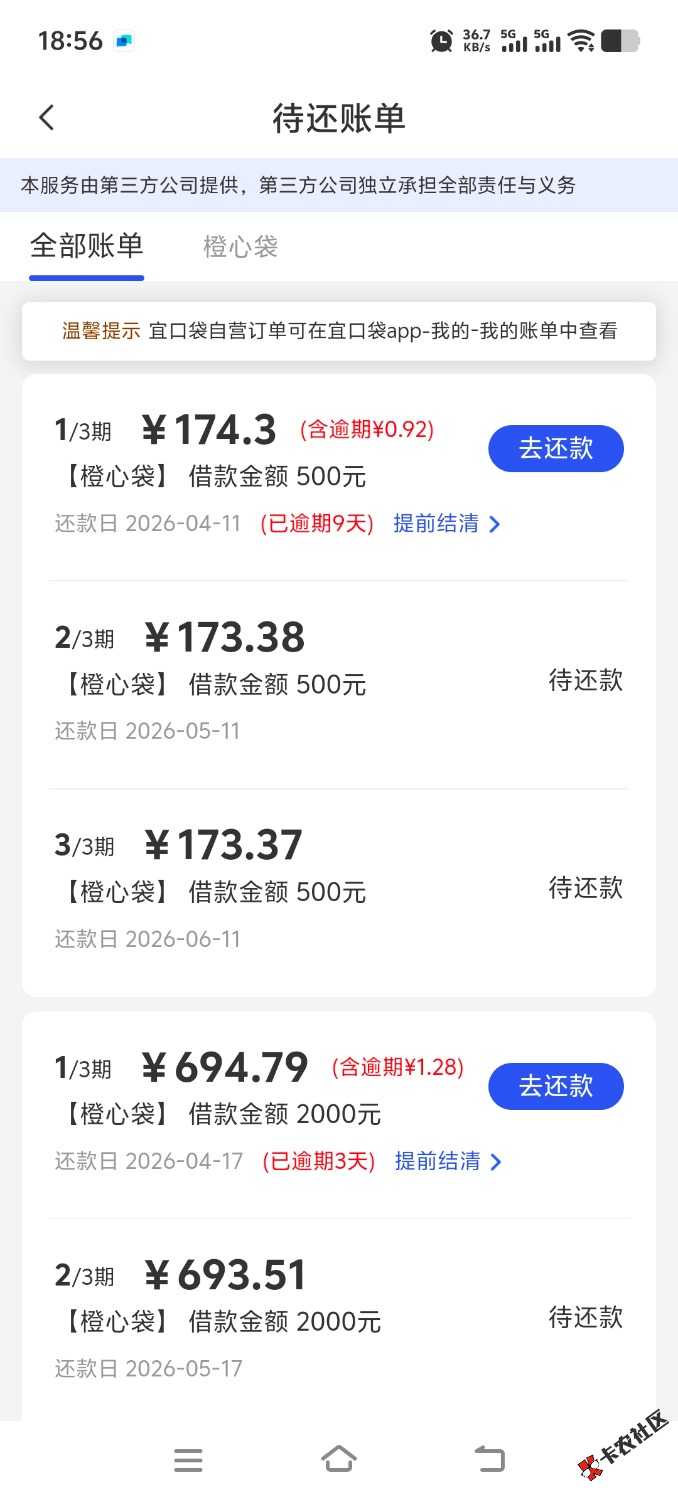Open 提前结清 for the 2000元 loan
Viewport: 678px width, 1500px height.
tap(448, 1162)
